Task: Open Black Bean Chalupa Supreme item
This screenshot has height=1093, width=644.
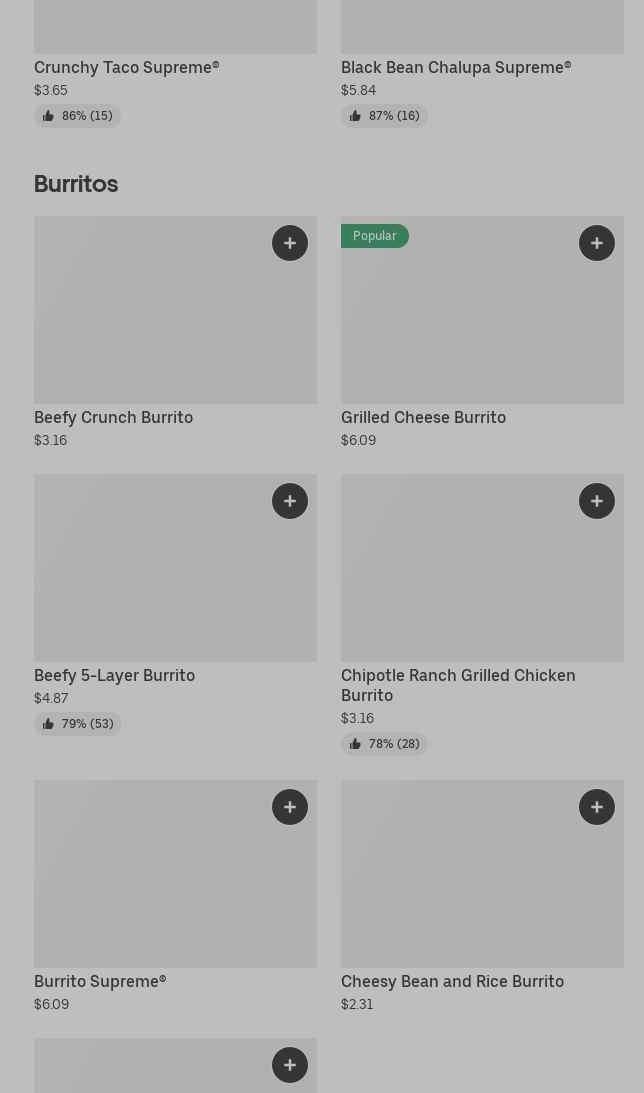Action: [482, 64]
